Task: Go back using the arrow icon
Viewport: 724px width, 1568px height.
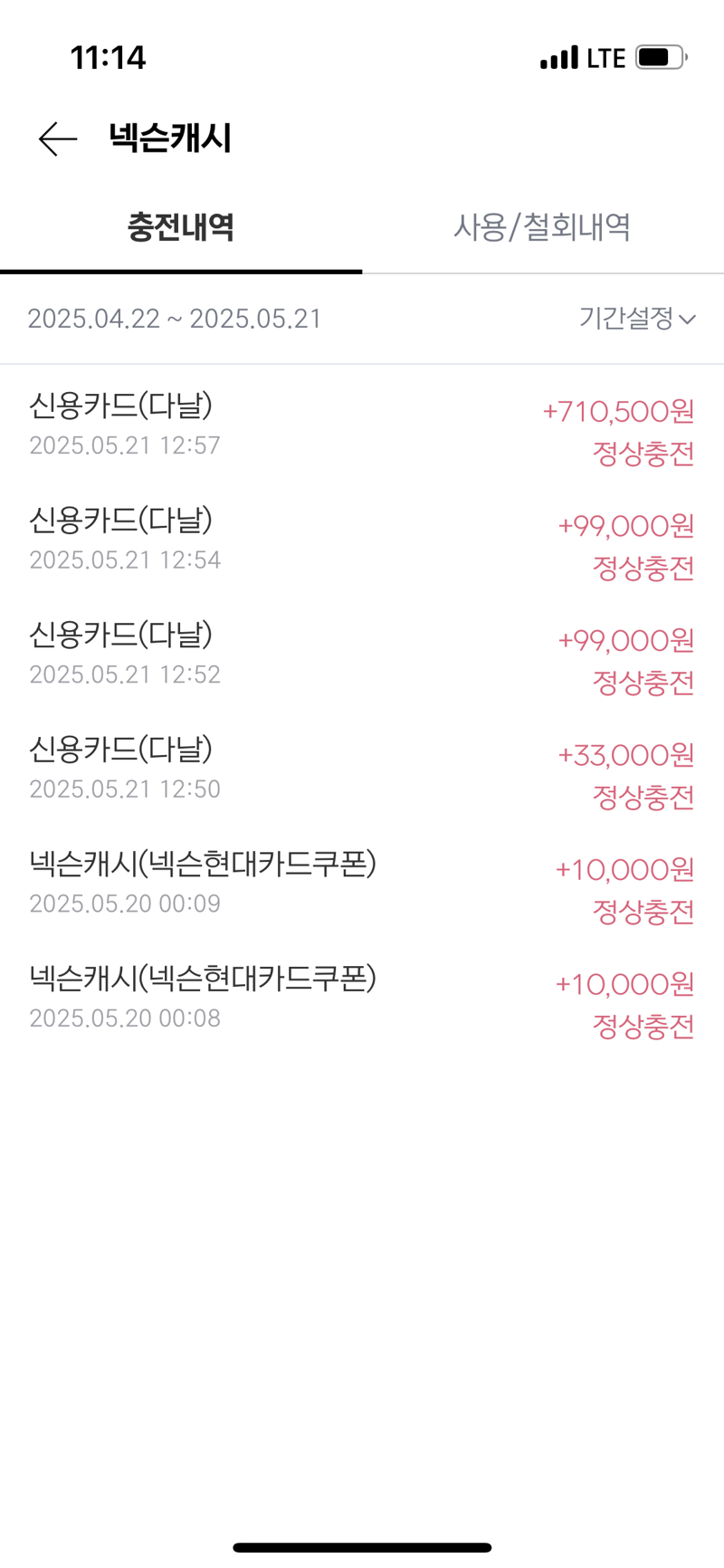Action: click(x=58, y=139)
